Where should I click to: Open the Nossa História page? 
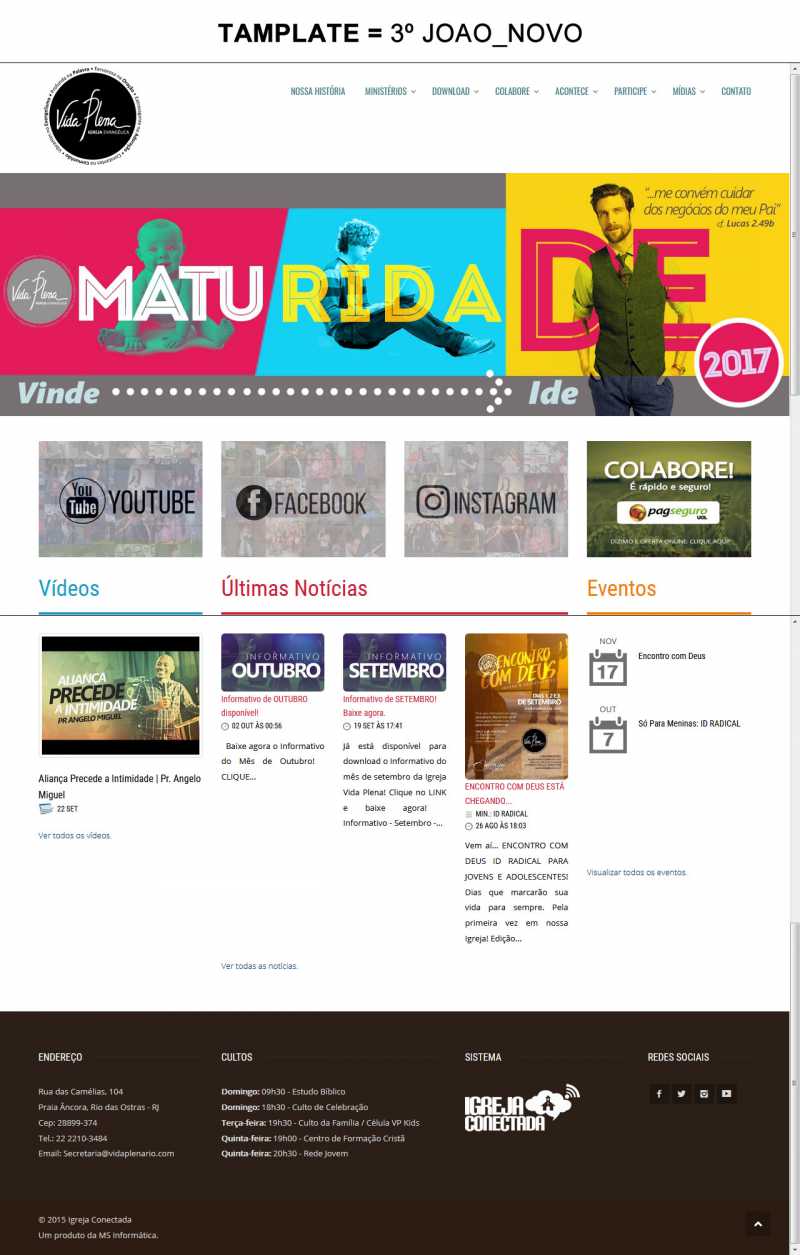317,91
